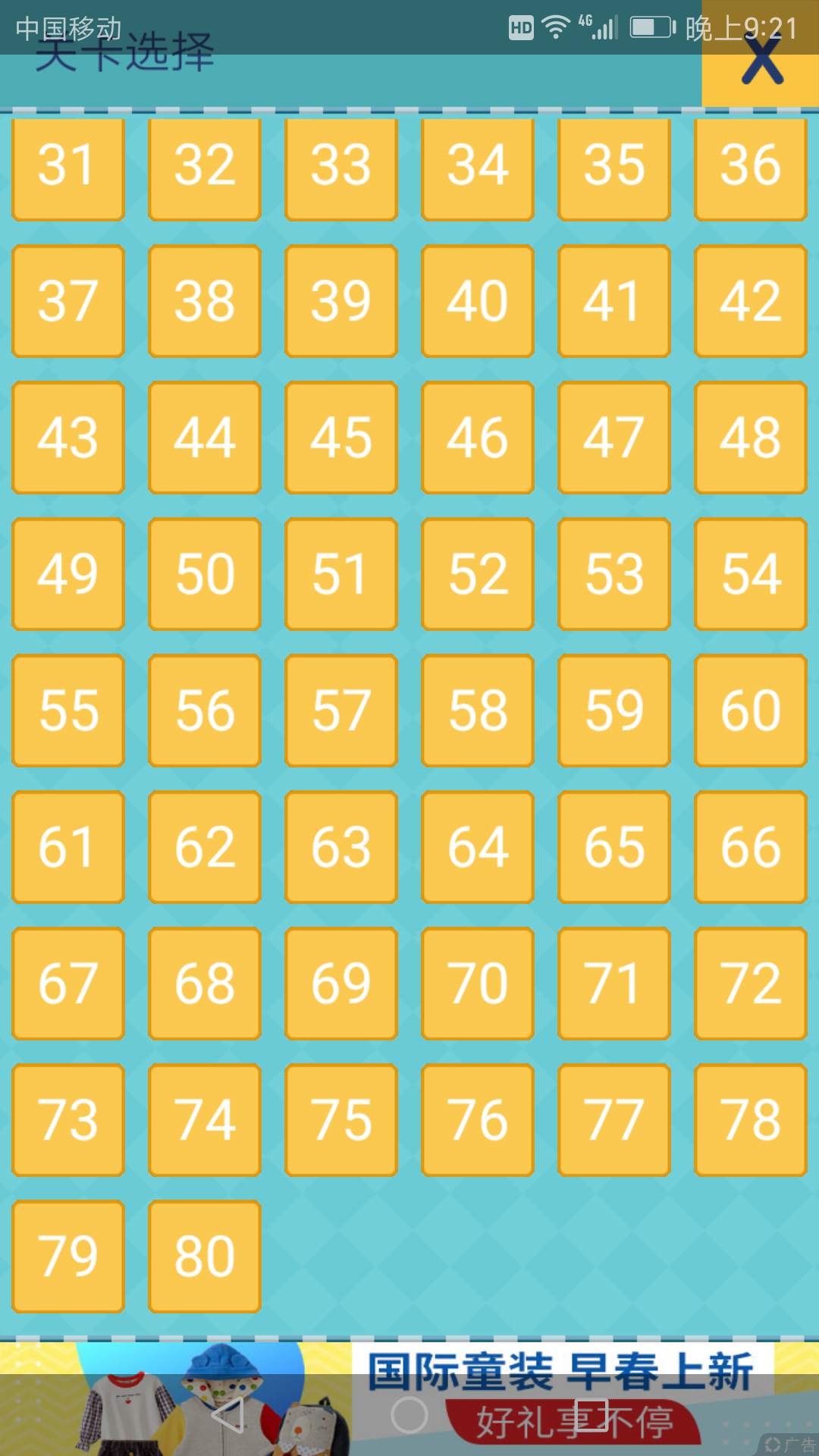819x1456 pixels.
Task: Choose level 55 card
Action: (67, 710)
